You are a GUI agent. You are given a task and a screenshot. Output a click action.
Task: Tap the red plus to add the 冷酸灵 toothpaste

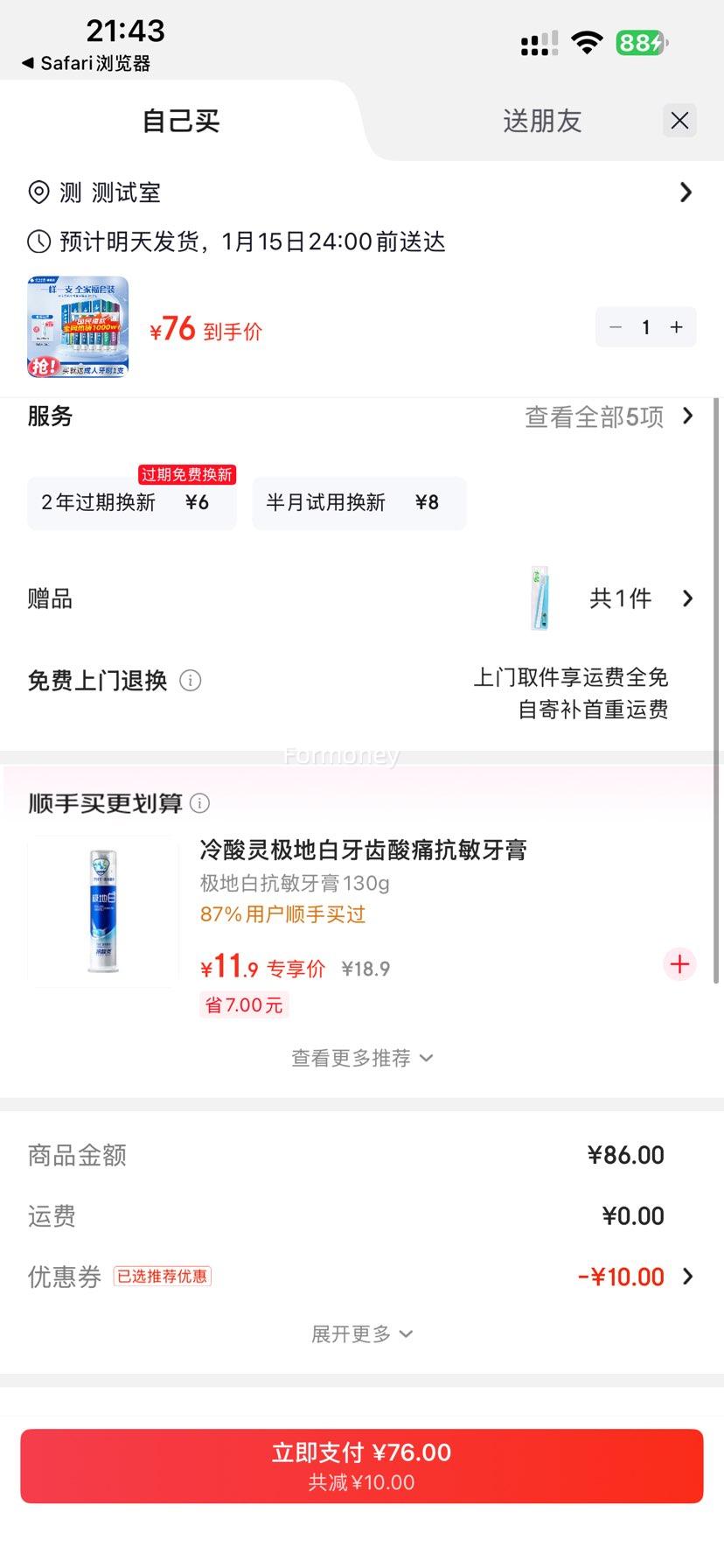pos(679,964)
